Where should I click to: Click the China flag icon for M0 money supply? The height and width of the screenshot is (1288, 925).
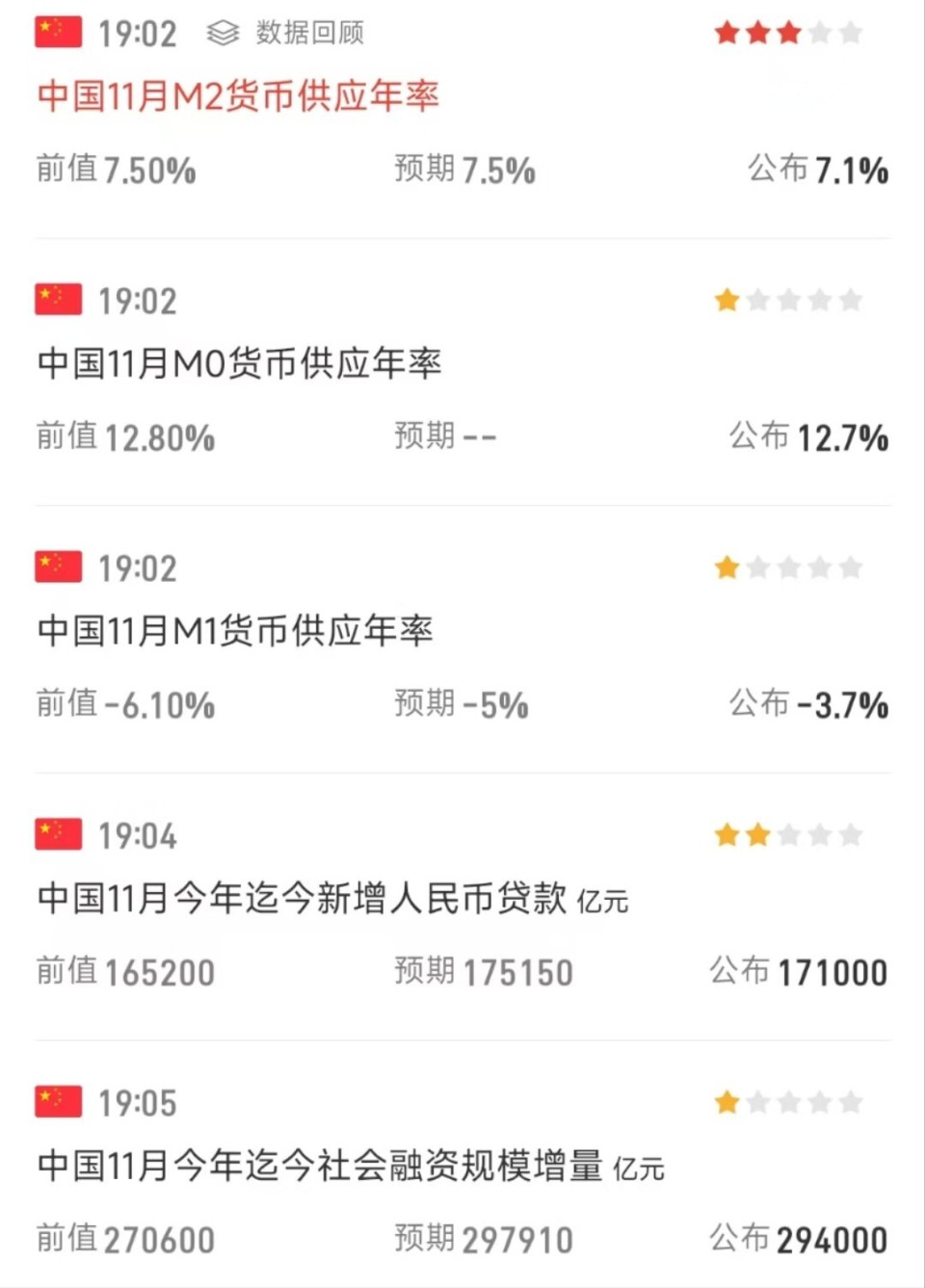pyautogui.click(x=56, y=300)
